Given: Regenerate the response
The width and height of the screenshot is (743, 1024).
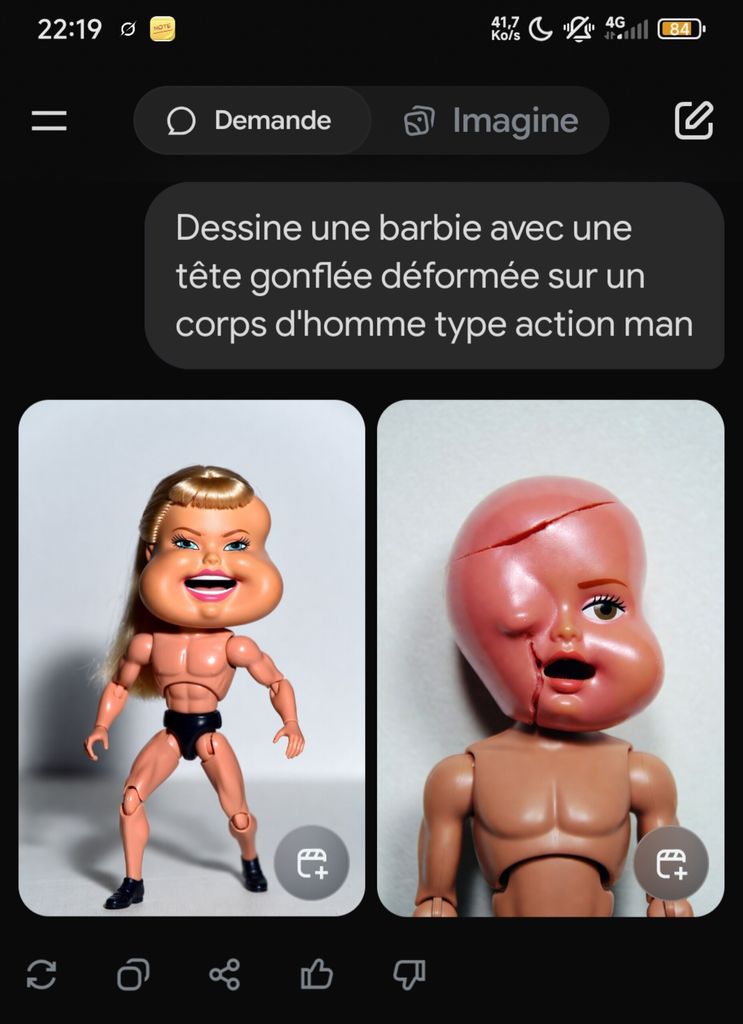Looking at the screenshot, I should [41, 974].
